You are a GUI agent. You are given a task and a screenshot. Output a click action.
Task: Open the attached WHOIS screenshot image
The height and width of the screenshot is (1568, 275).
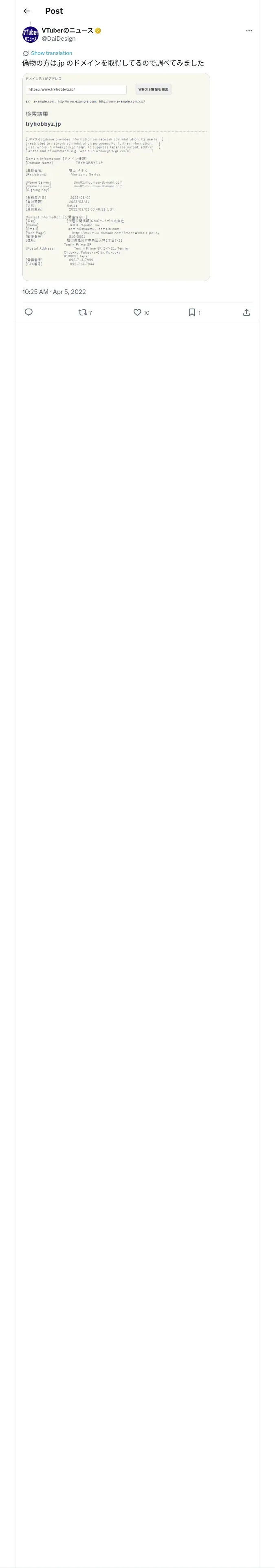point(116,177)
